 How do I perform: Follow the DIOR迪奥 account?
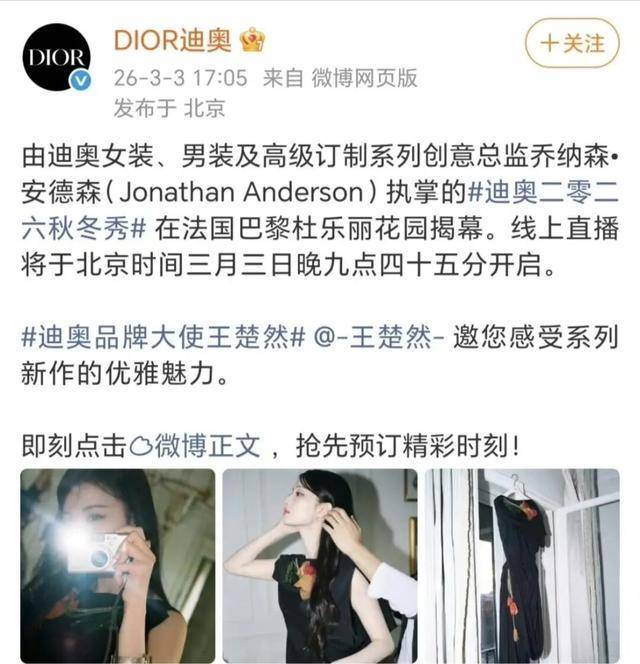pos(572,43)
